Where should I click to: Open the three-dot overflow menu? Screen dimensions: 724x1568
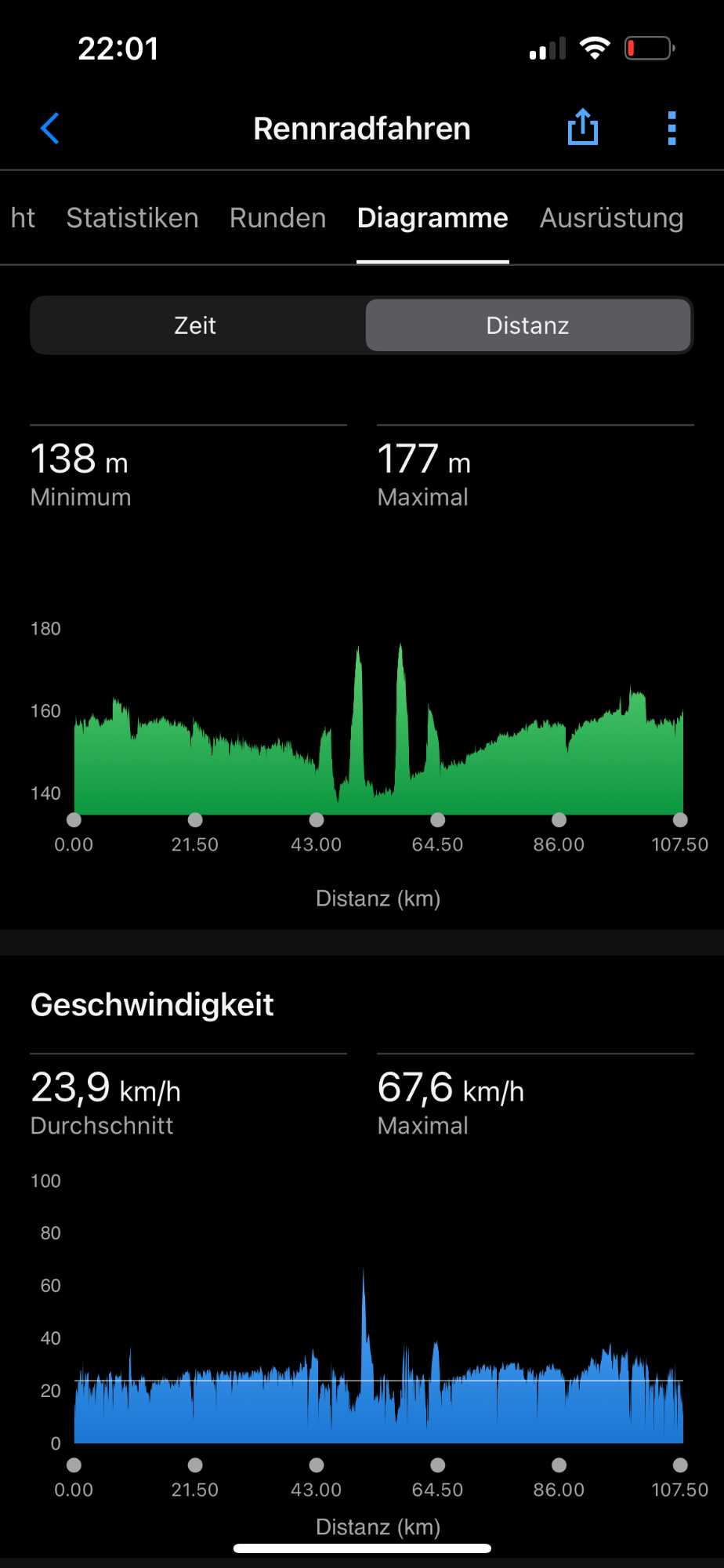tap(672, 129)
